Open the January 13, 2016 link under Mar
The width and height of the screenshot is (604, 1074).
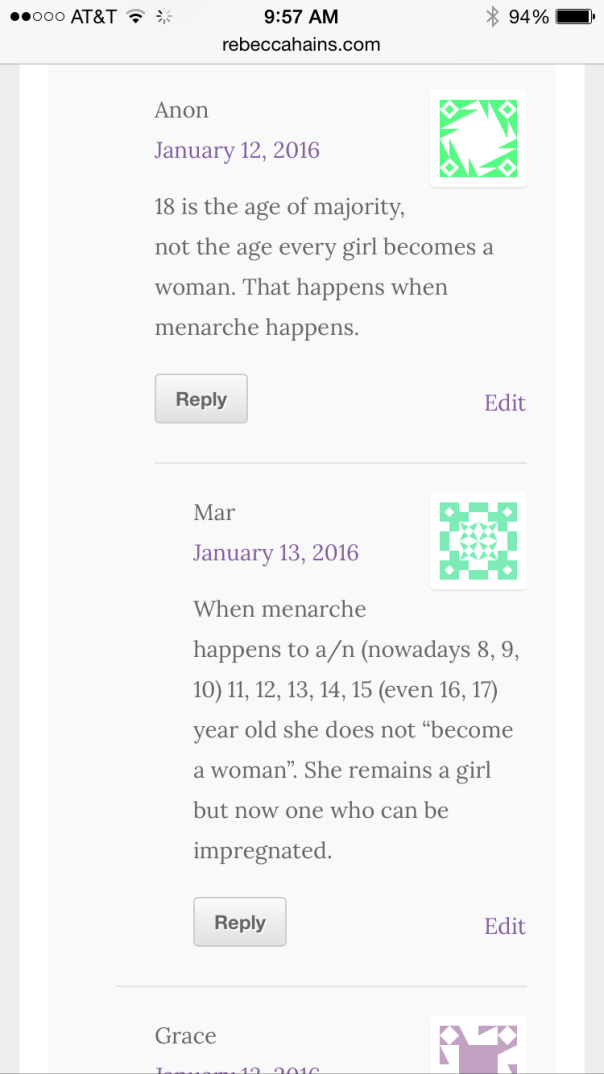tap(276, 553)
